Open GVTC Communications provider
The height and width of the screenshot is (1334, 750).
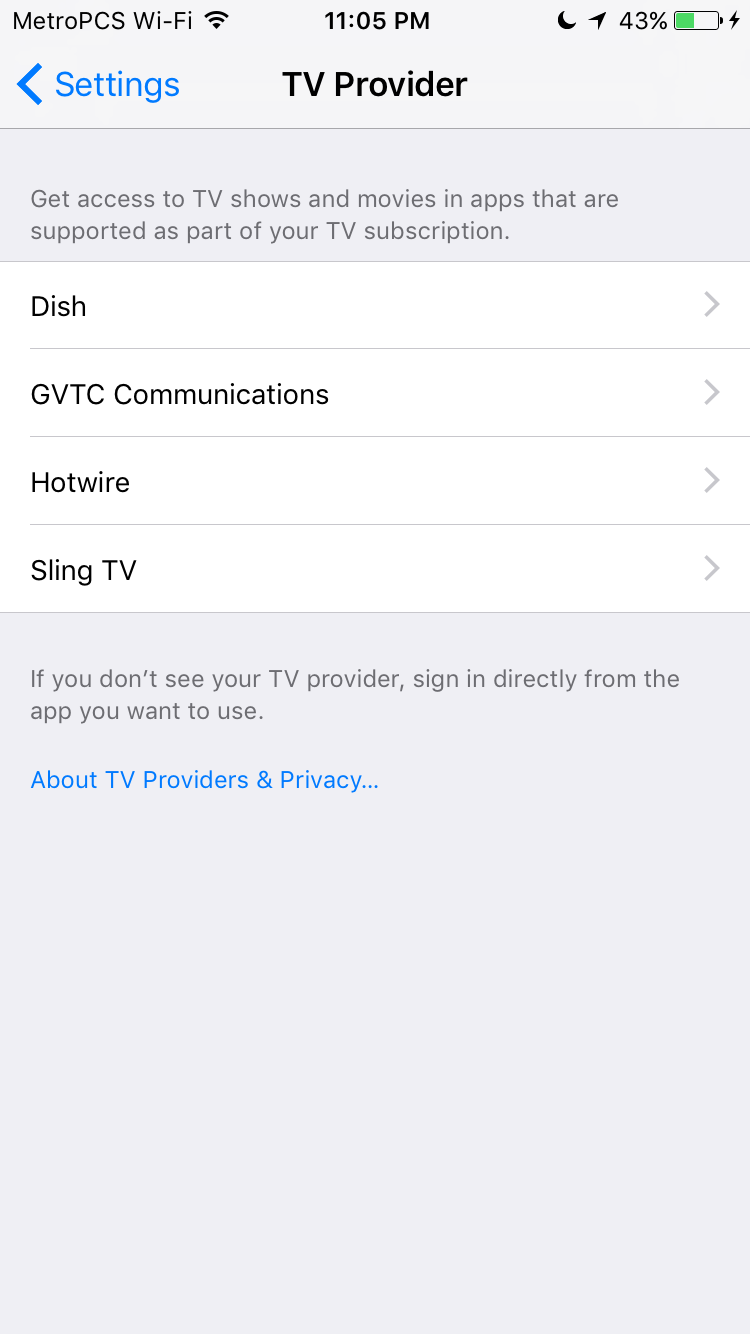point(375,394)
